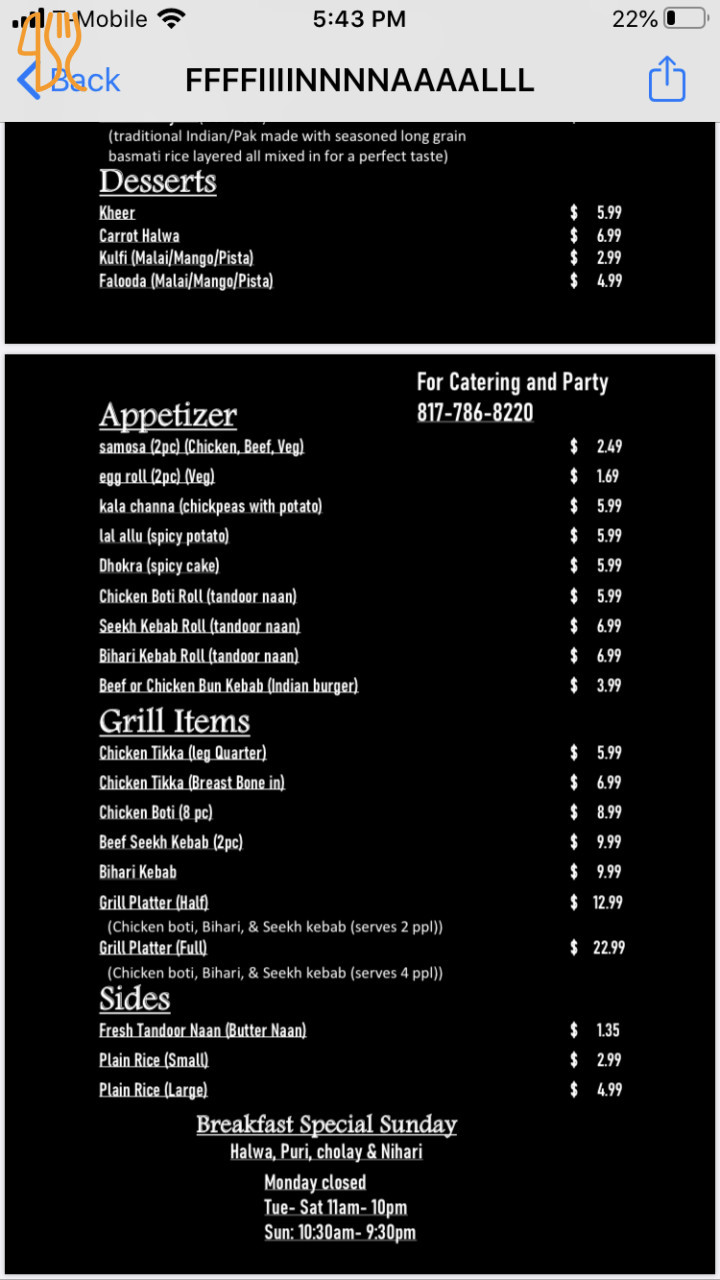Share this document via share icon

(x=667, y=80)
